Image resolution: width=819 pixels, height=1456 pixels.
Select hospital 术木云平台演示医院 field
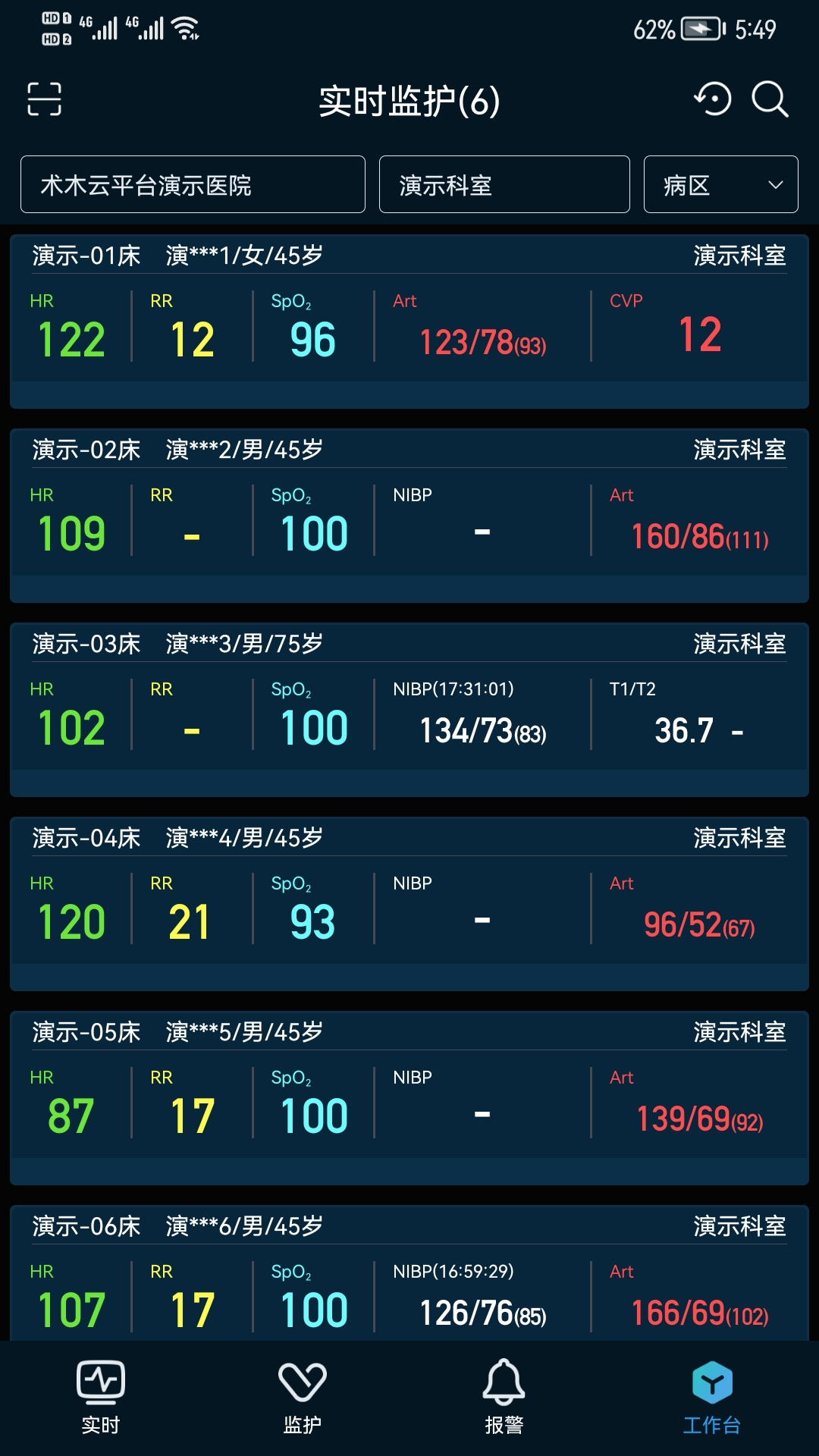pos(193,185)
